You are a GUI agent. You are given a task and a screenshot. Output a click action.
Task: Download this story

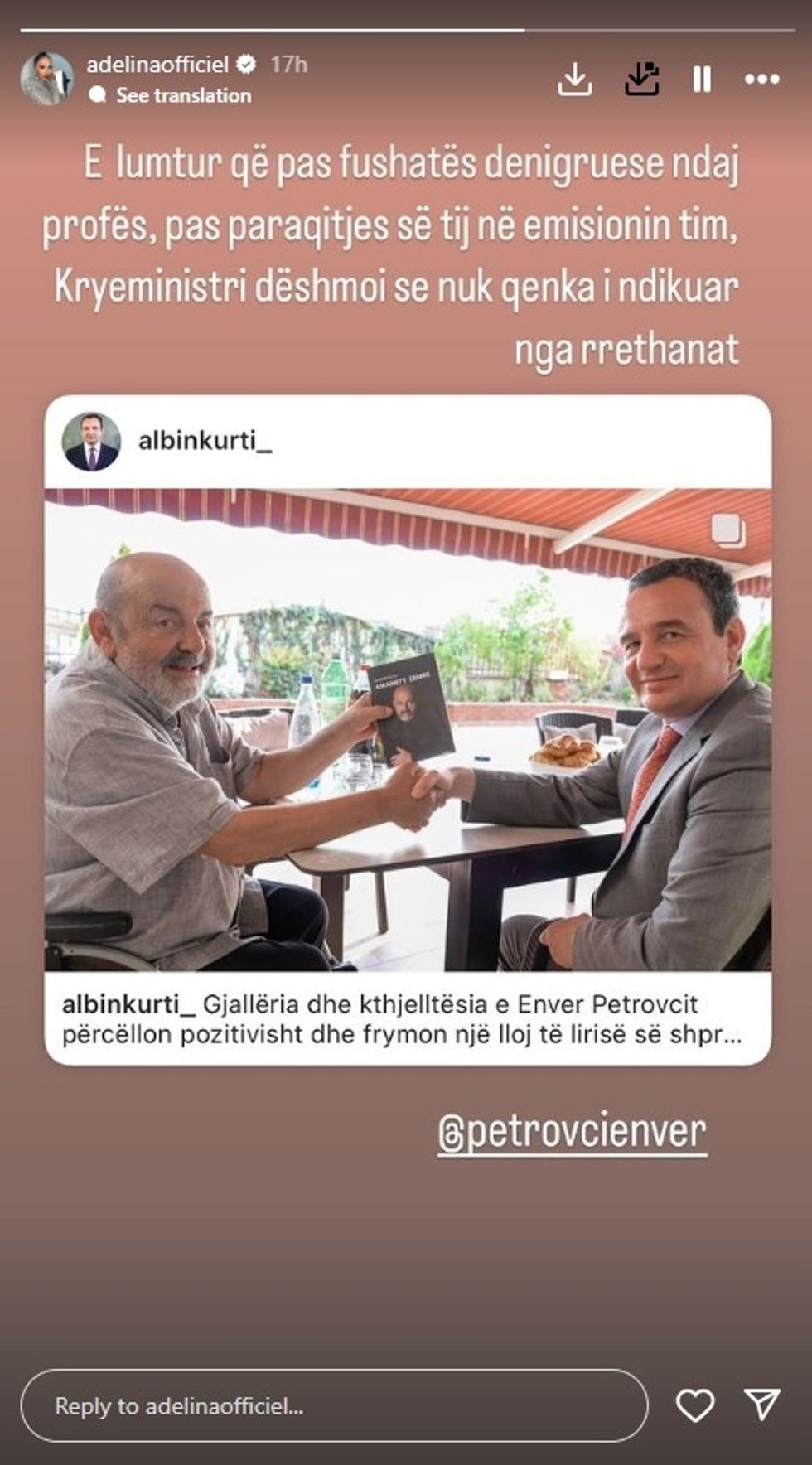point(575,80)
